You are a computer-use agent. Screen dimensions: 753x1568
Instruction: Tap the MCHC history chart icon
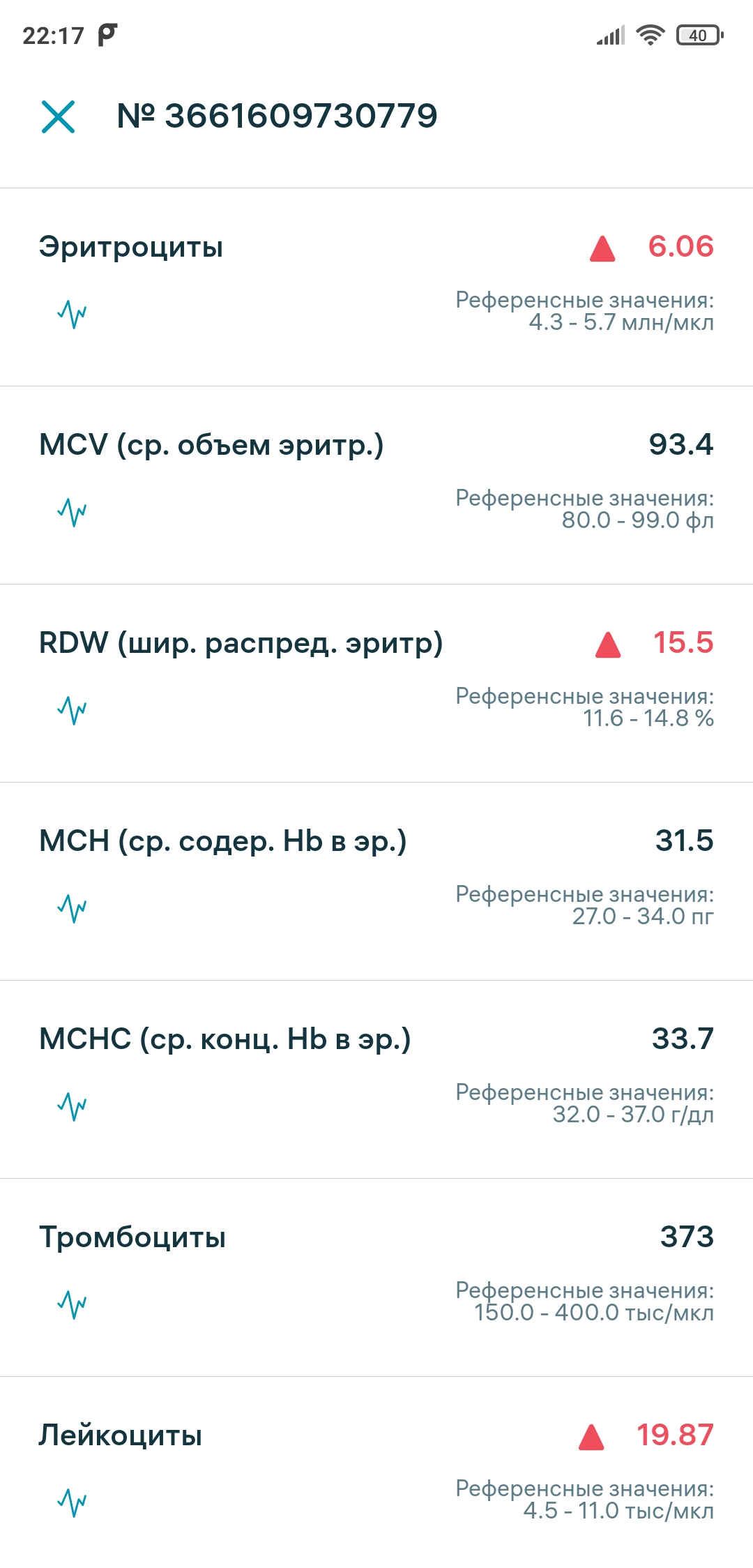[x=72, y=1107]
